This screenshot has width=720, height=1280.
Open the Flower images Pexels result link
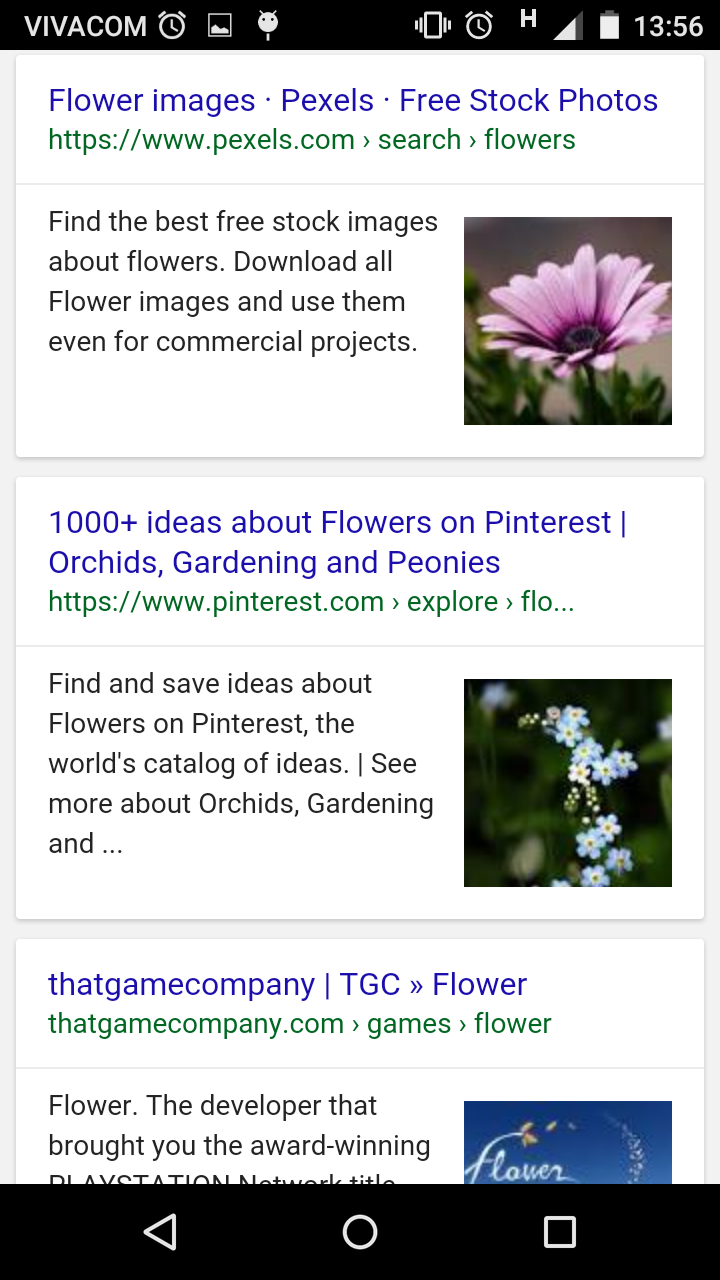(353, 100)
